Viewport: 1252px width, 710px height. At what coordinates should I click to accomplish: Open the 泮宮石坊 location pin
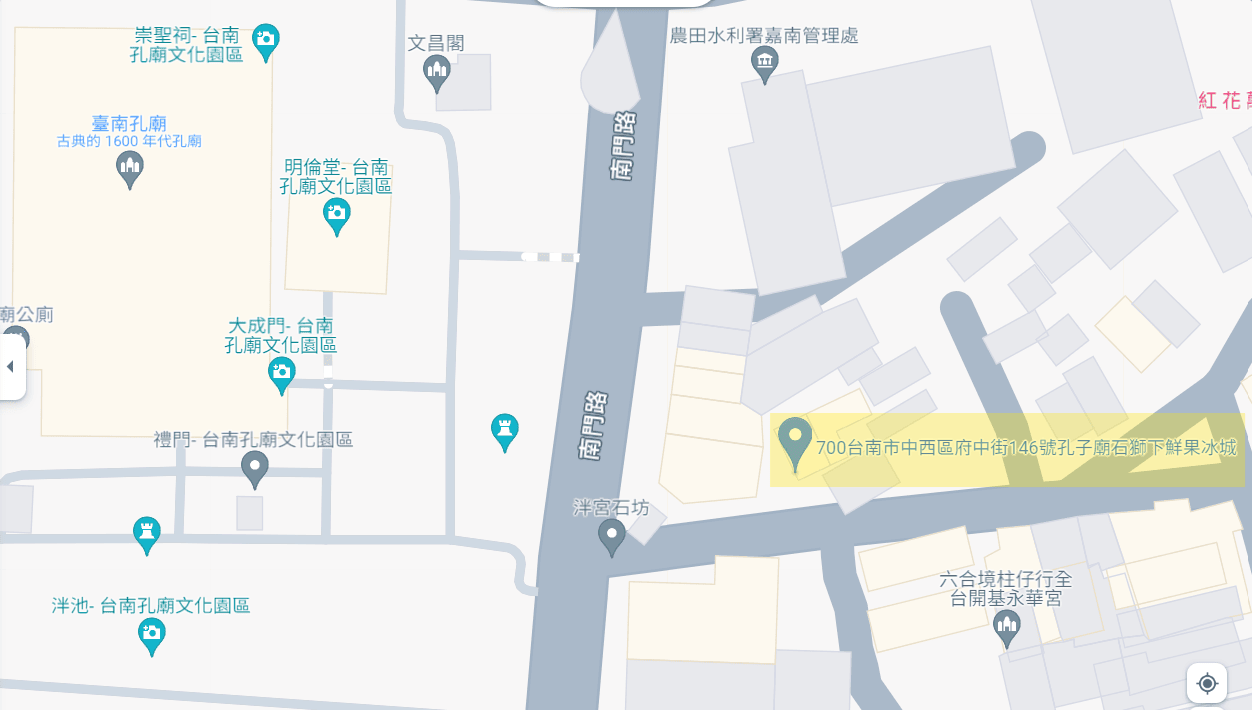(x=611, y=537)
